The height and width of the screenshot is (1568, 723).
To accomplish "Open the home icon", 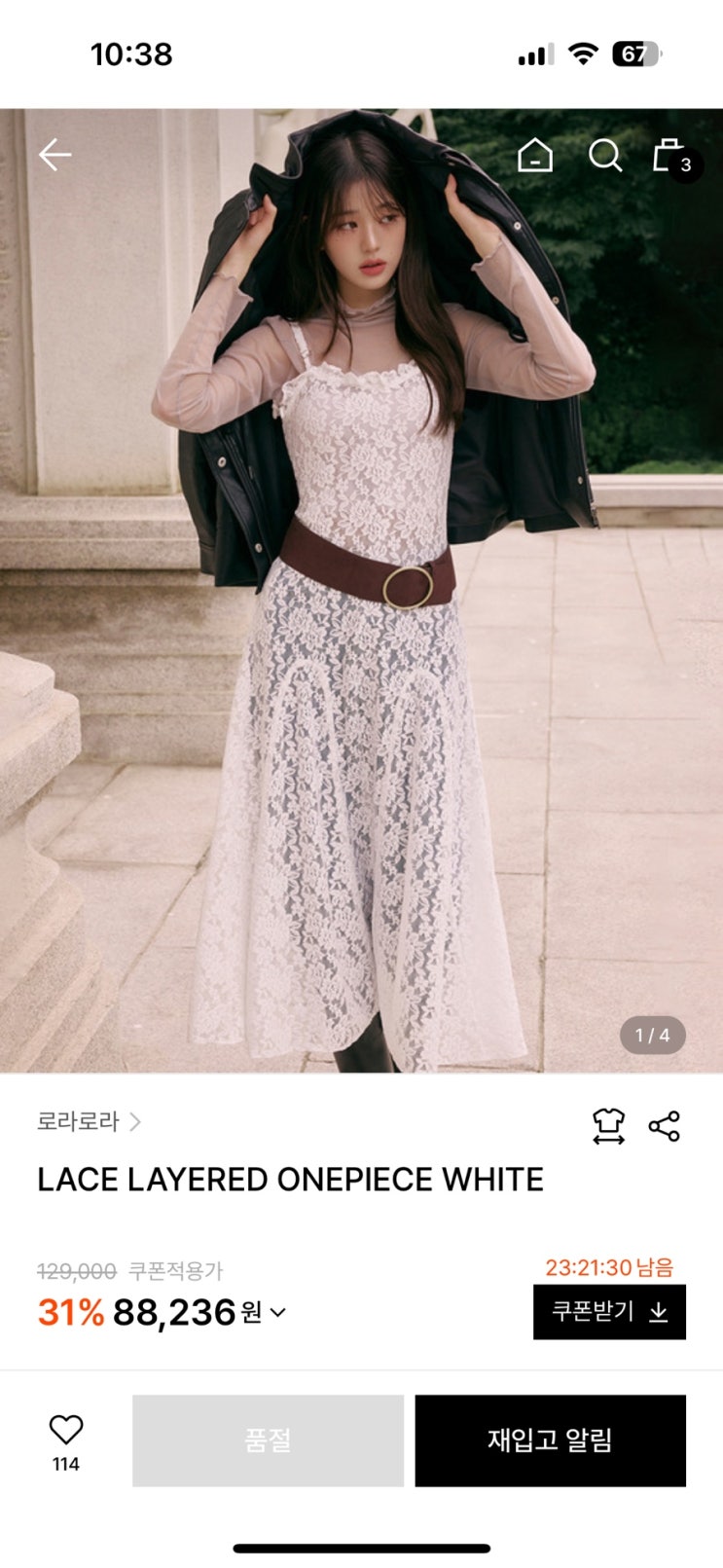I will [534, 155].
